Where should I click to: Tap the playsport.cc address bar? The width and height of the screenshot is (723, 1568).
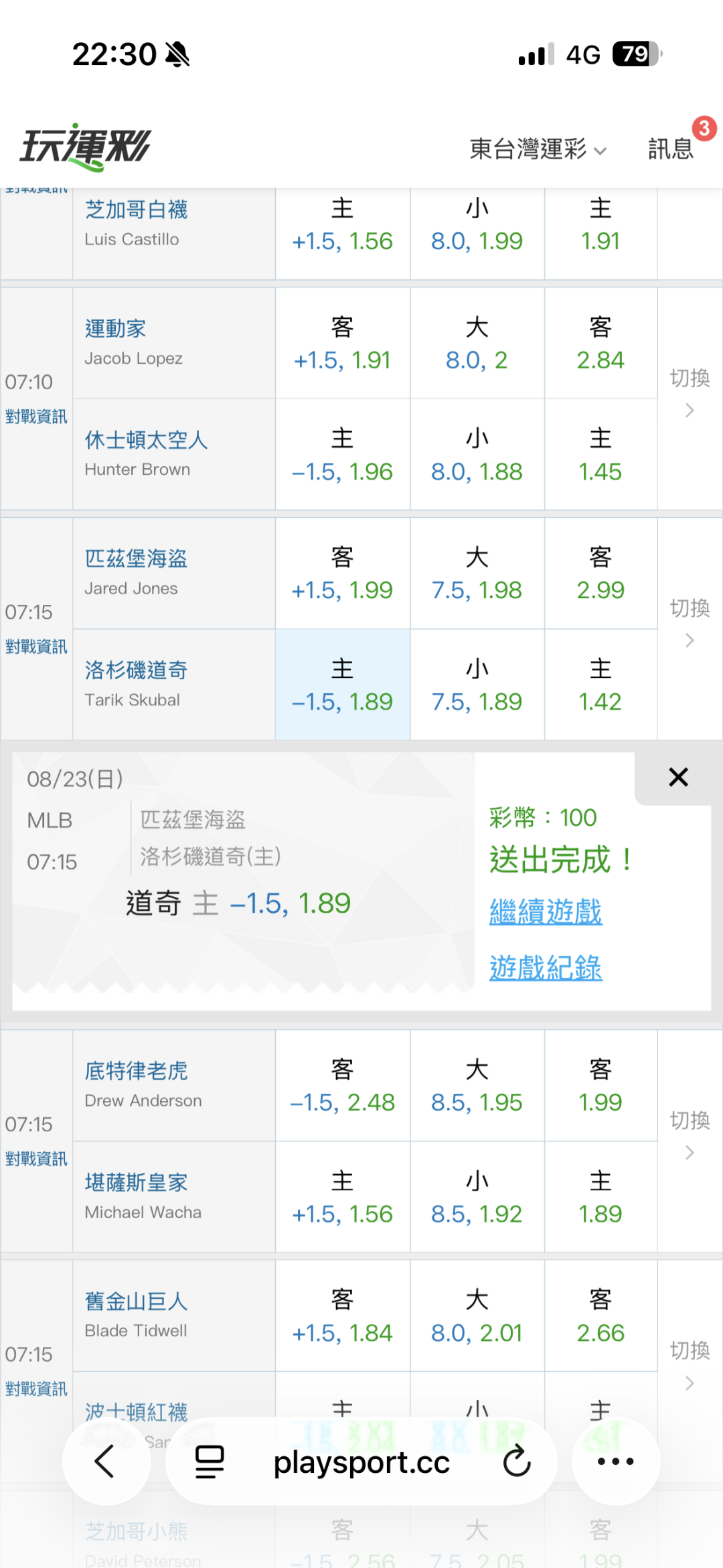(x=361, y=1462)
